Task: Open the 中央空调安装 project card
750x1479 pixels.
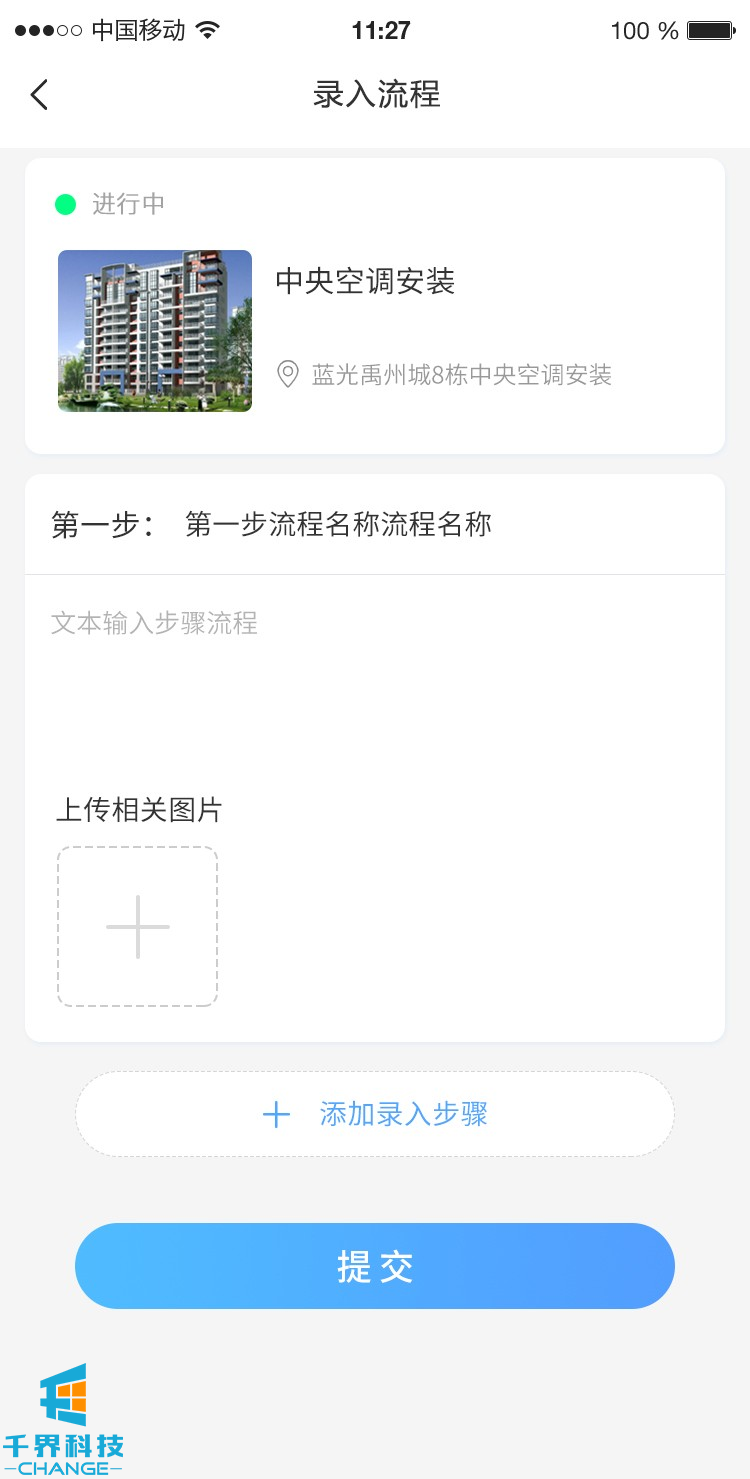Action: 374,306
